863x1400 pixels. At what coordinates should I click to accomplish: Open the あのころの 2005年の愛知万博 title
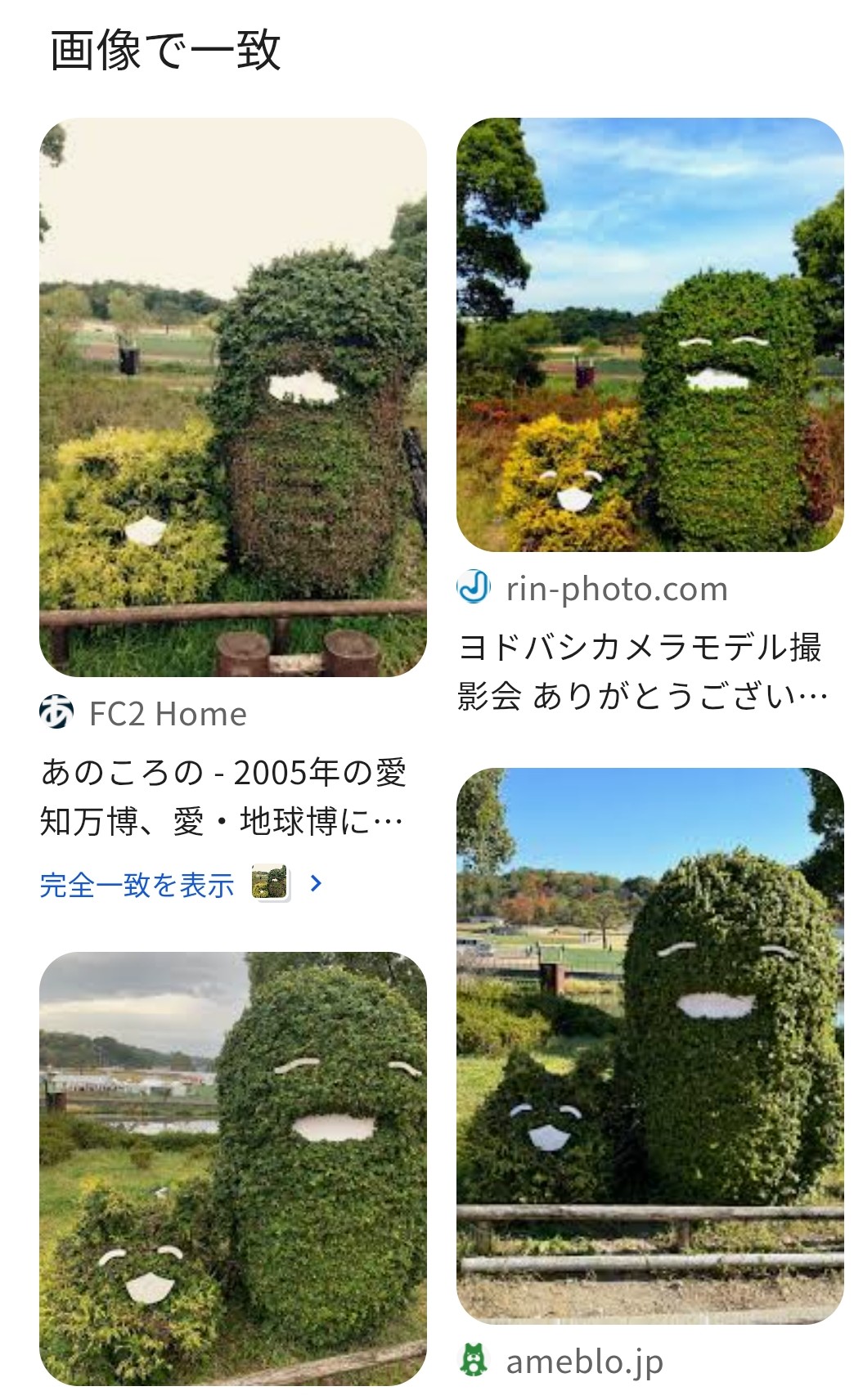(223, 796)
